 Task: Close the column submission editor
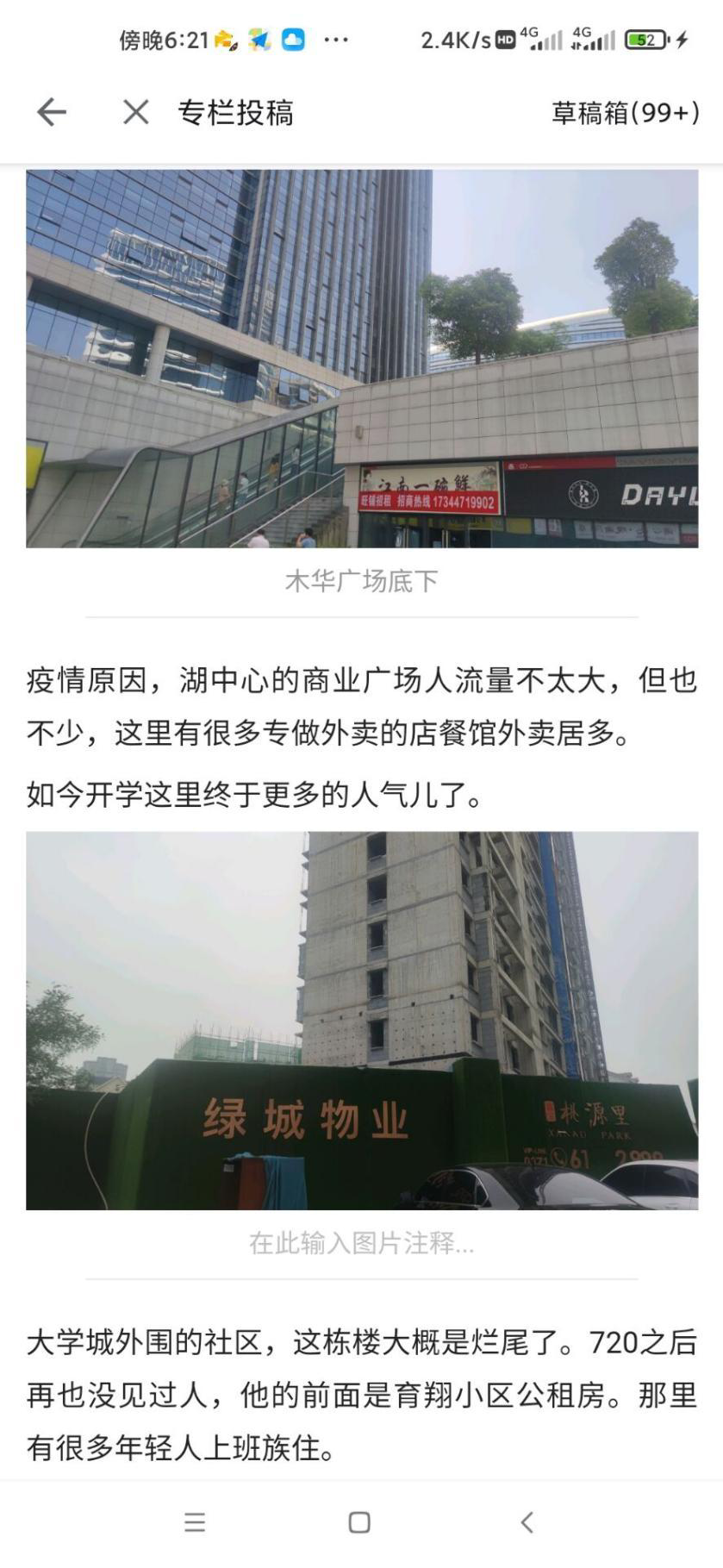tap(135, 112)
